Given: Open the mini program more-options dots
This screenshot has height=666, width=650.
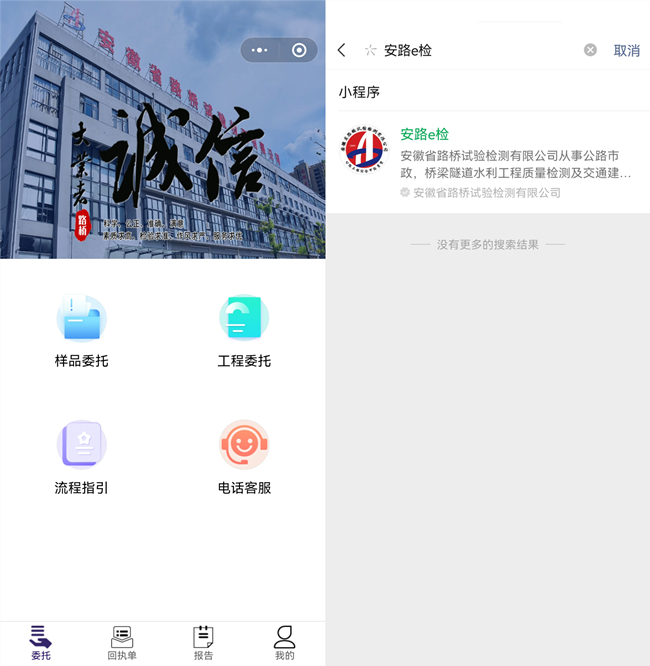Looking at the screenshot, I should (x=260, y=50).
